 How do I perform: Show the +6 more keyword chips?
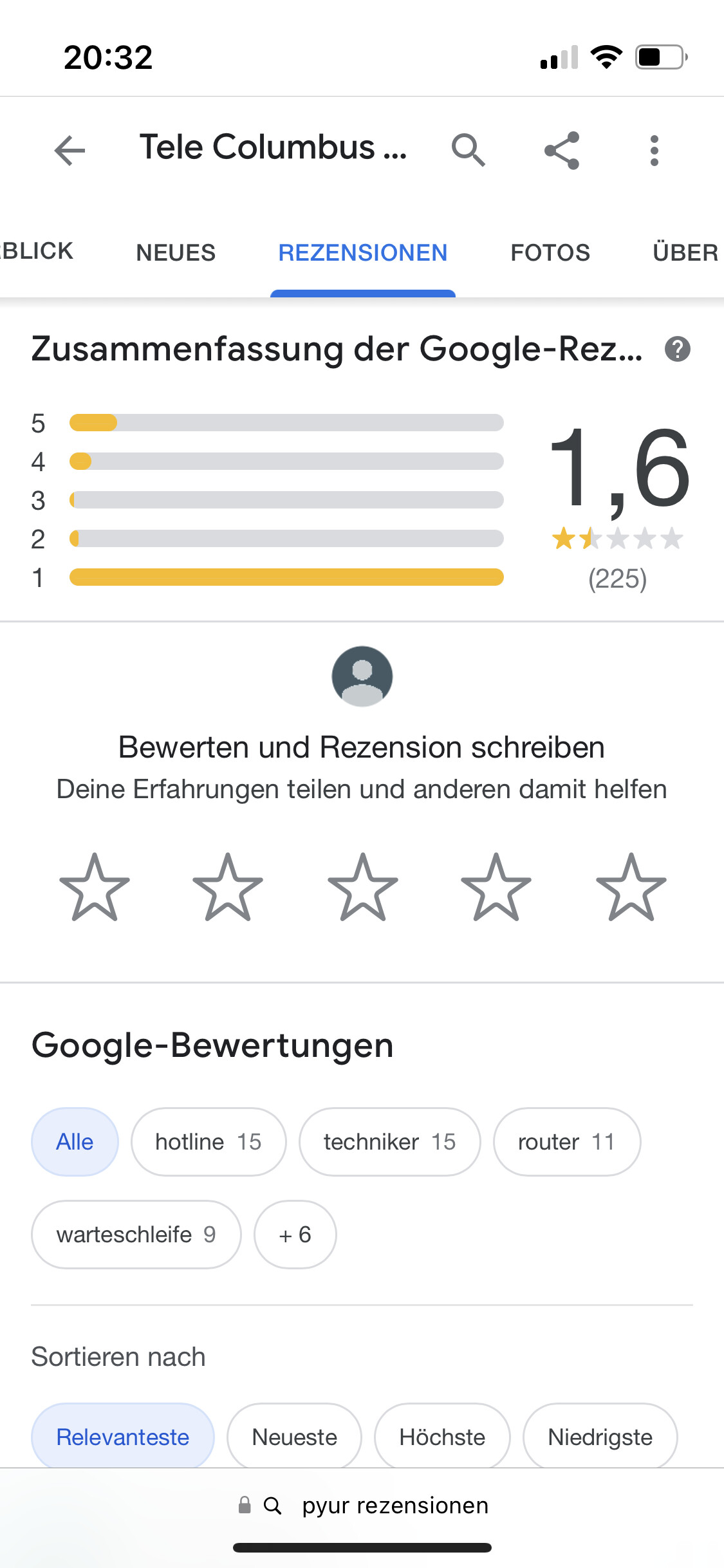point(295,1235)
